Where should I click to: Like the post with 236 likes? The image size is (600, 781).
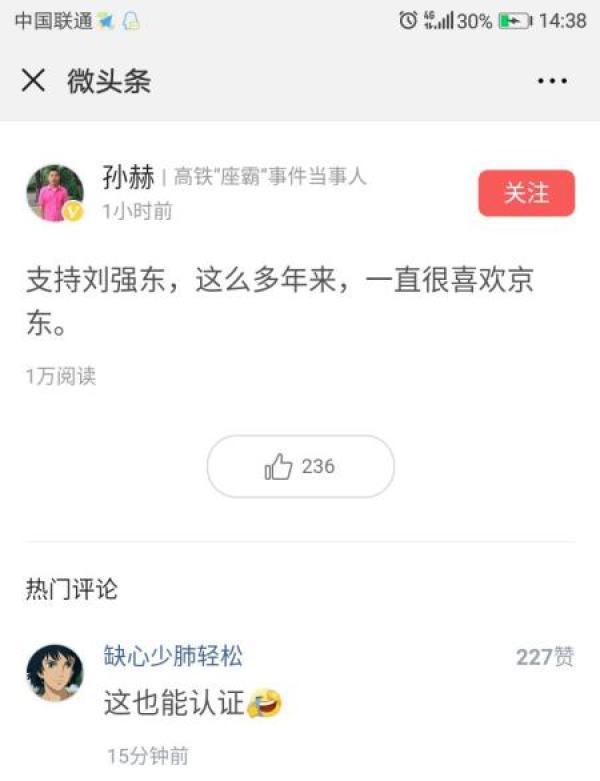300,466
